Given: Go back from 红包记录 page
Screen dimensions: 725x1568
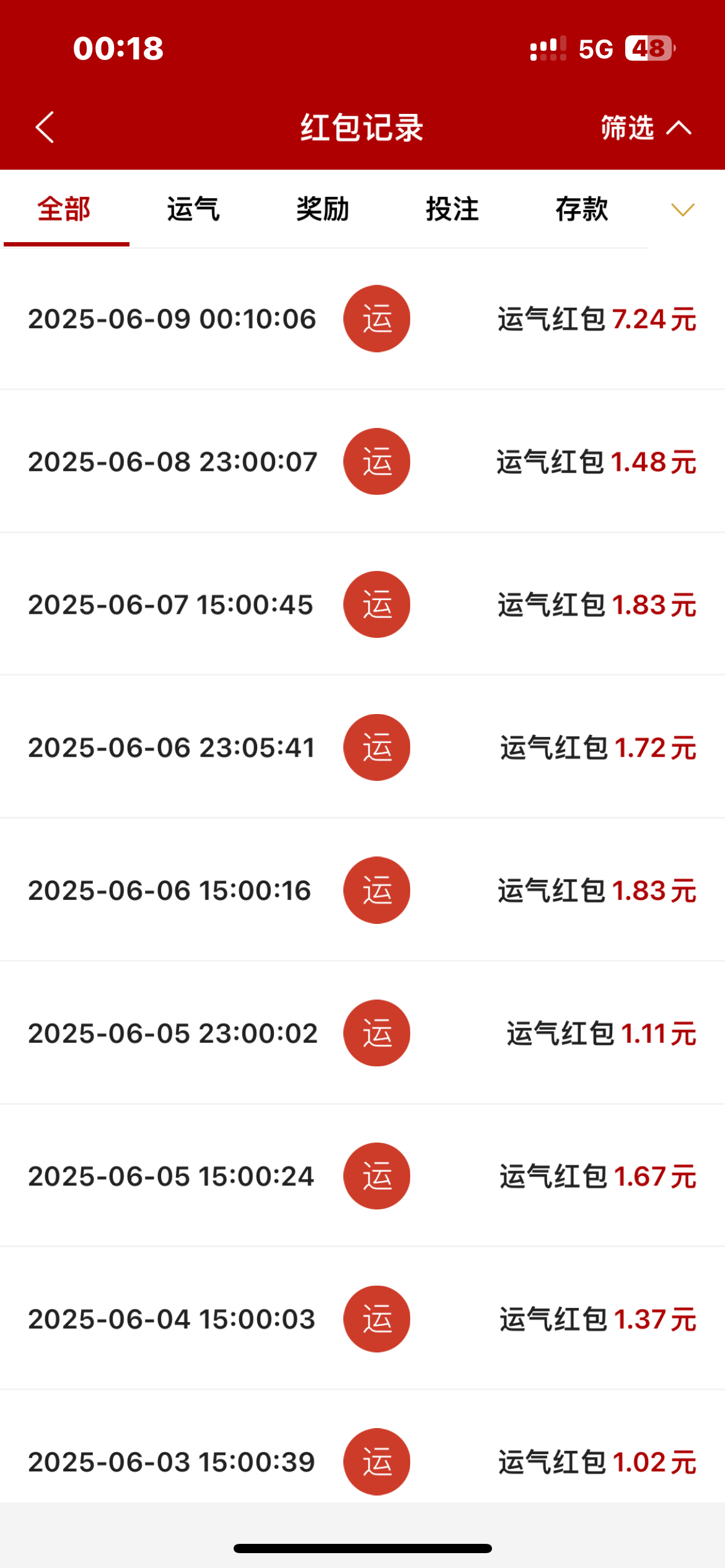Looking at the screenshot, I should [45, 128].
